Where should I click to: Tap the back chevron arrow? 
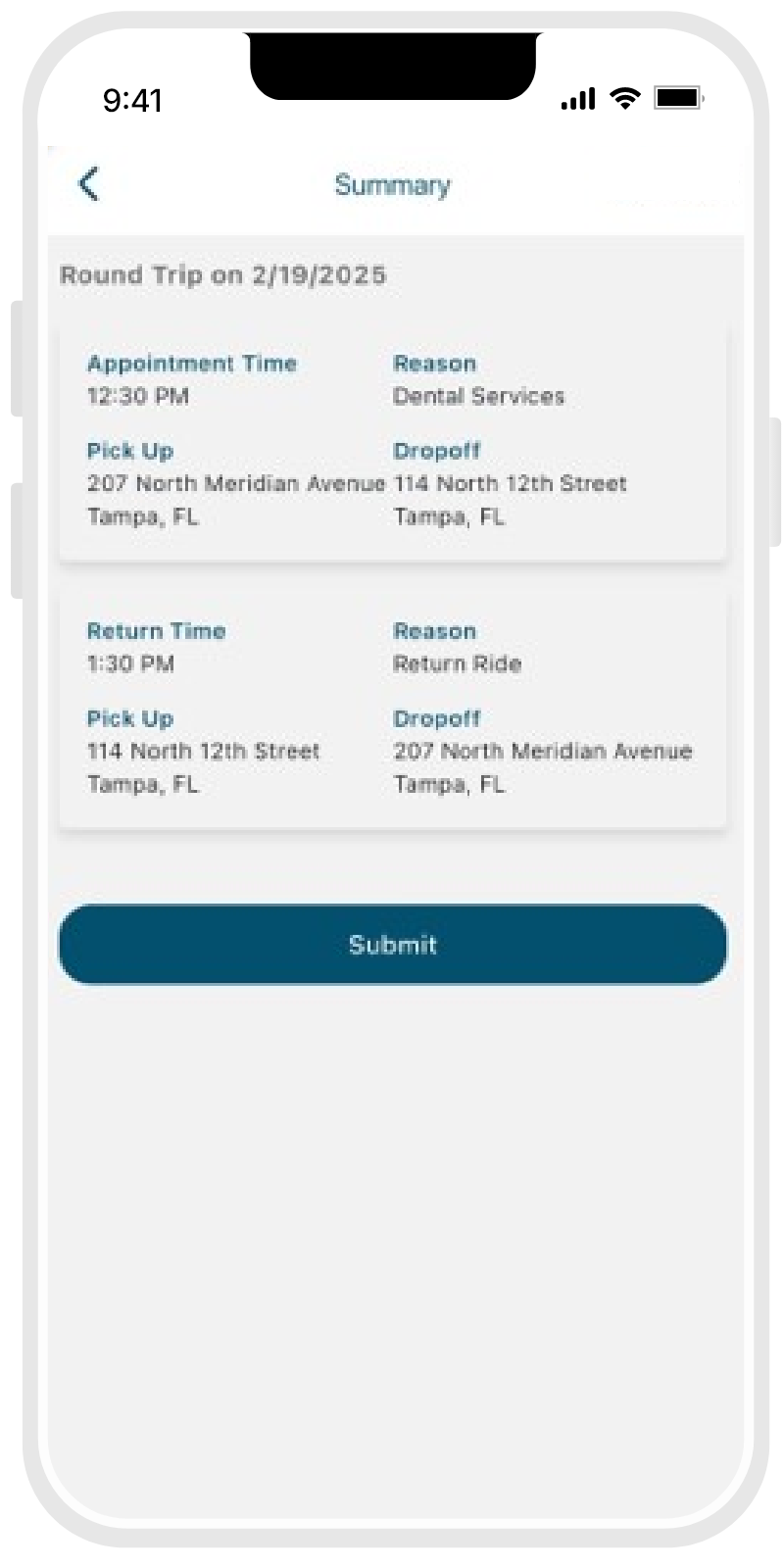tap(88, 183)
